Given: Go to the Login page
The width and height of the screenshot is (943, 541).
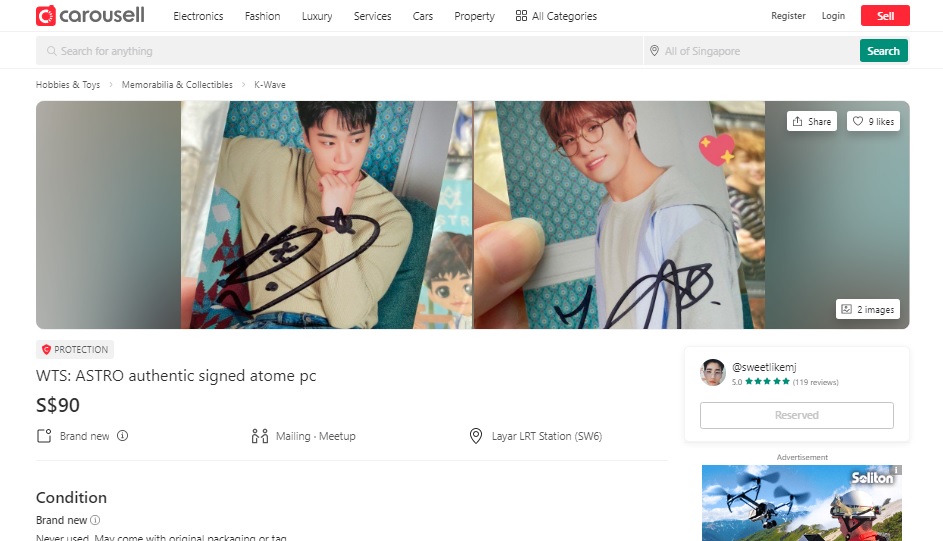Looking at the screenshot, I should pos(833,16).
